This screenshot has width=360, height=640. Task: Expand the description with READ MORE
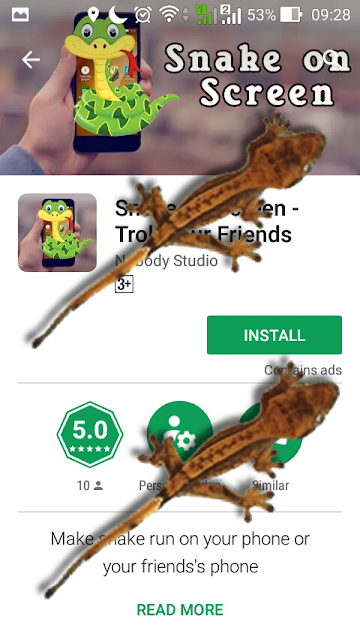coord(180,610)
